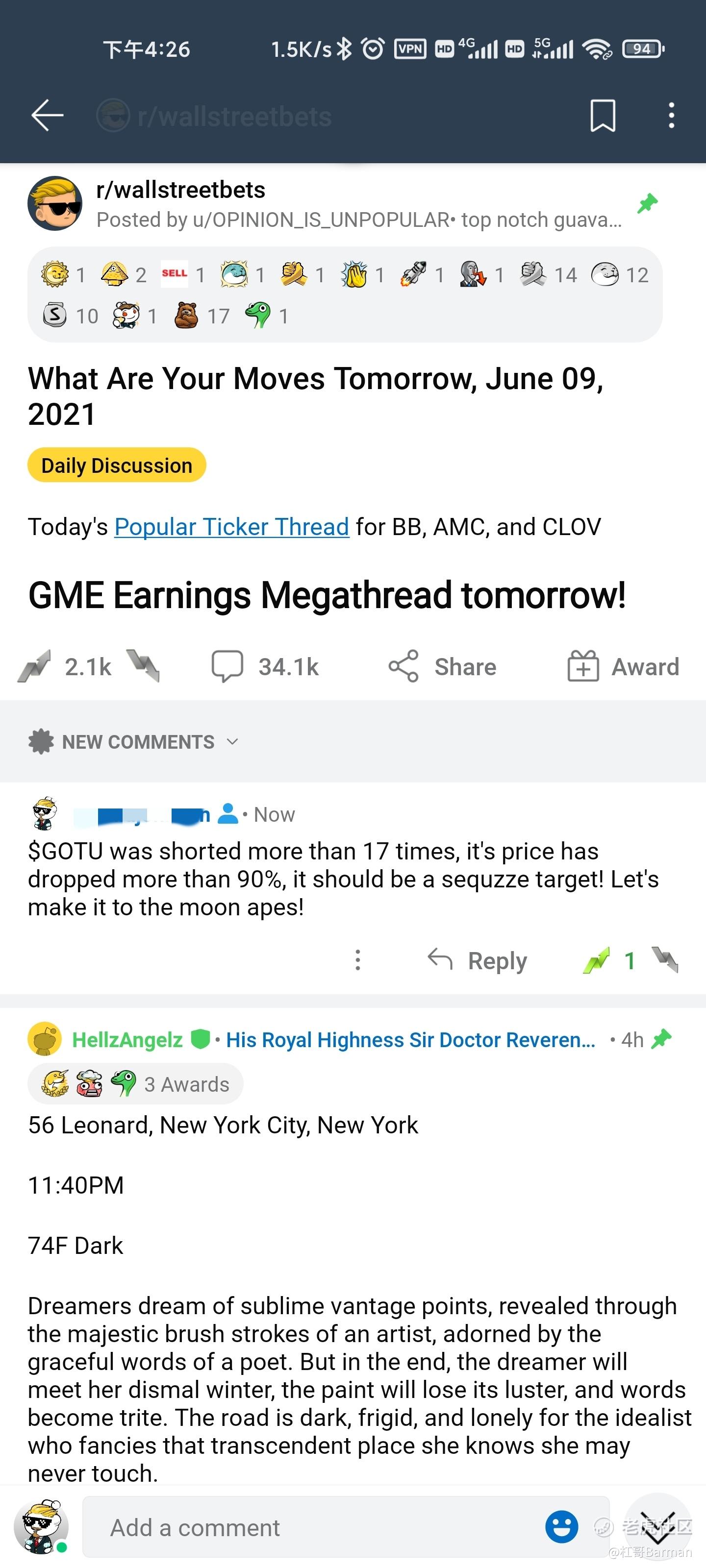This screenshot has width=706, height=1568.
Task: Reply to the $GOTU comment
Action: 477,960
